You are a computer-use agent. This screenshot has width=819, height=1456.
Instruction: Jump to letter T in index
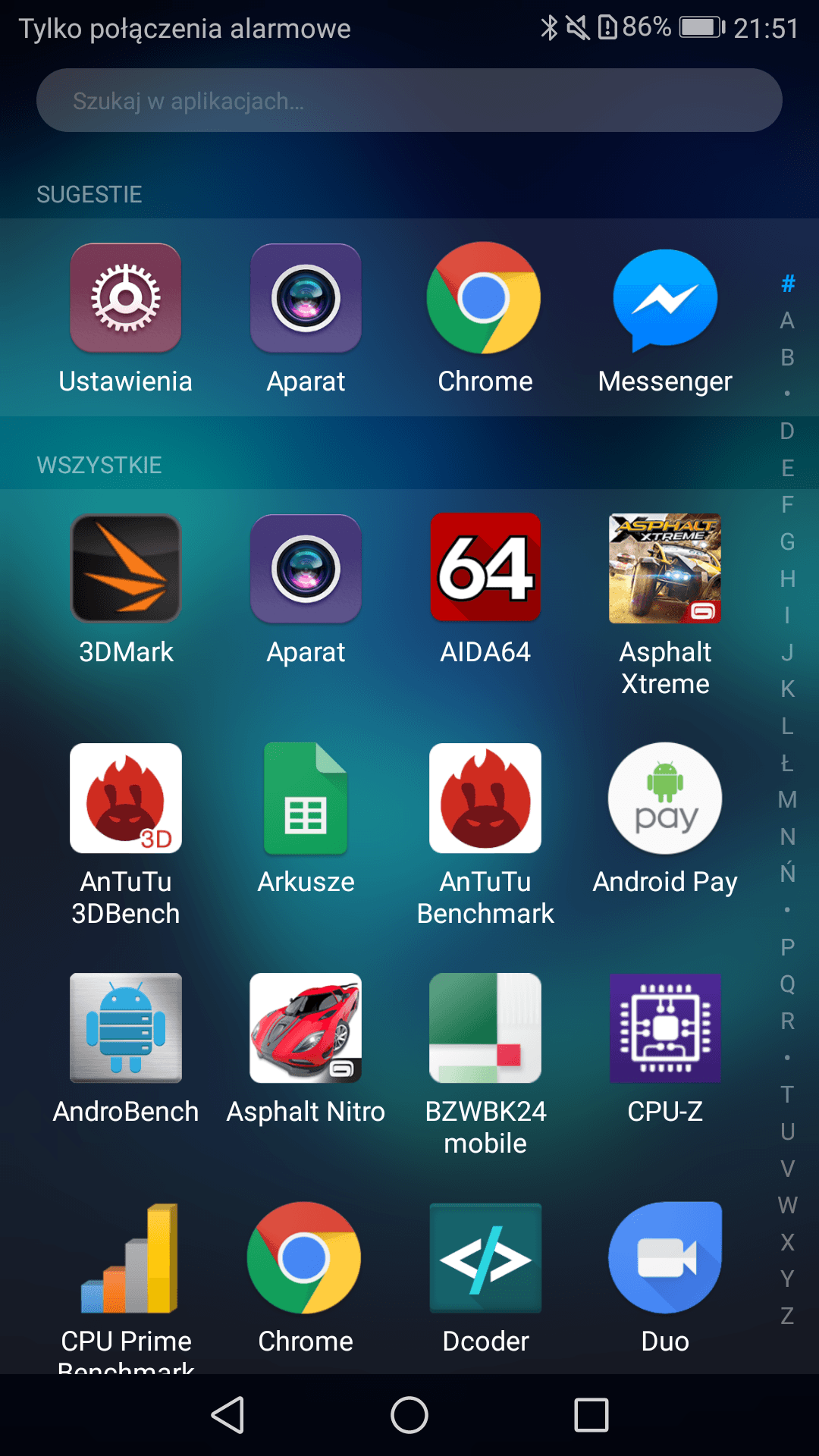[787, 1094]
